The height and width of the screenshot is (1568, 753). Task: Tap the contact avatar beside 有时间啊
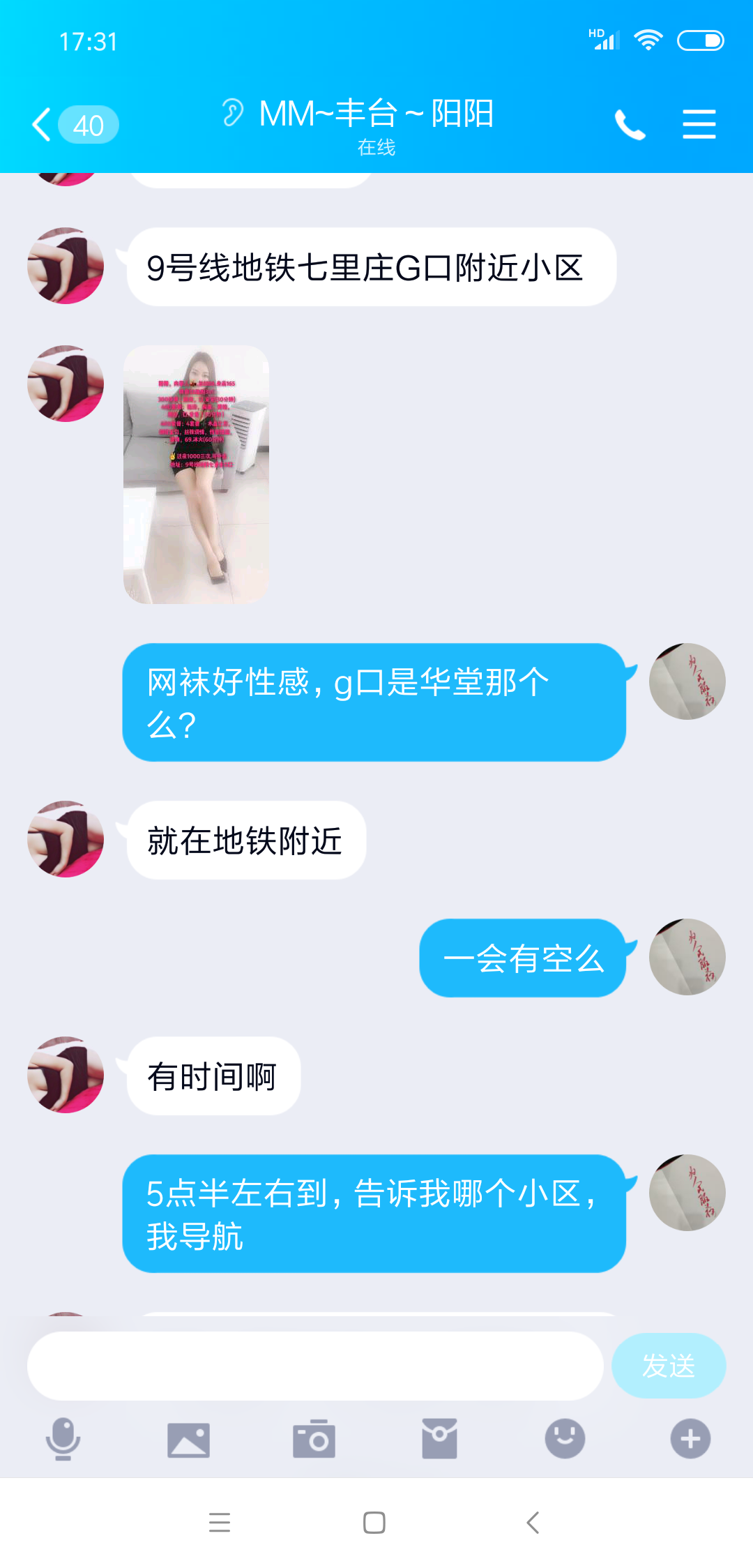click(65, 1075)
